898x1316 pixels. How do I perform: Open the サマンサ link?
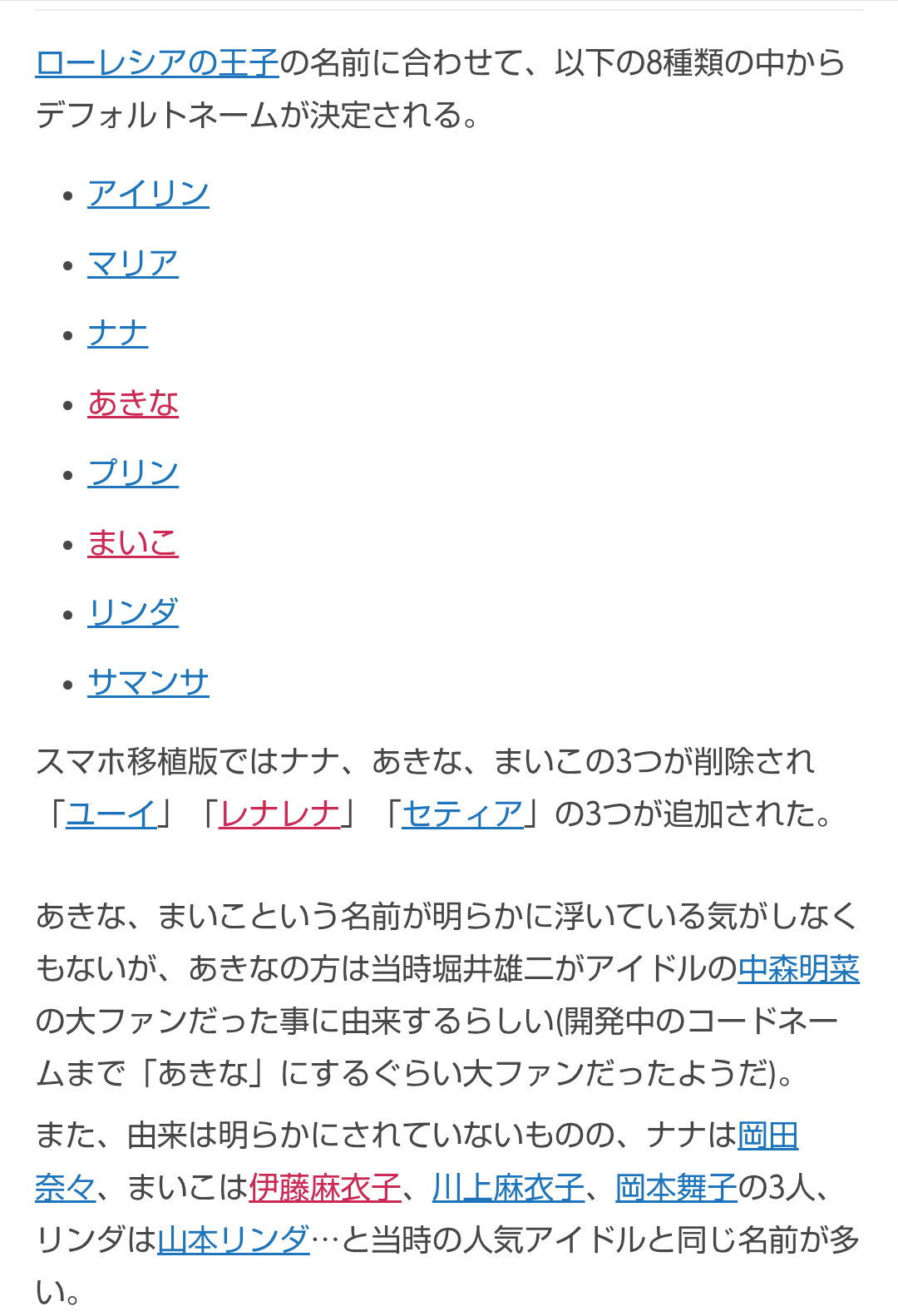click(148, 683)
